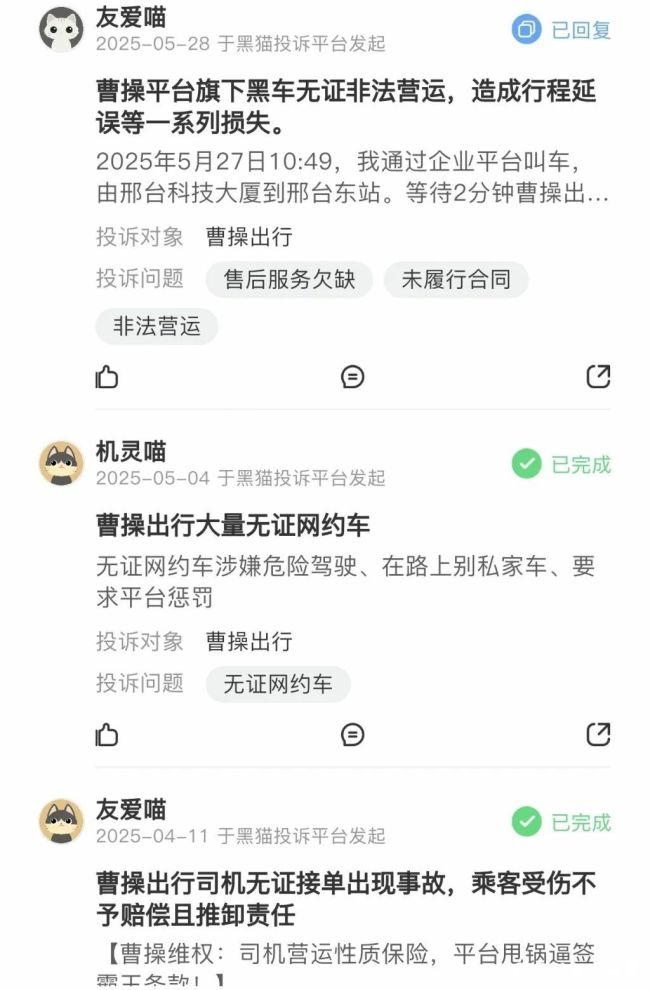Share 机灵喵's complaint dated 2025-05-04

pos(597,735)
